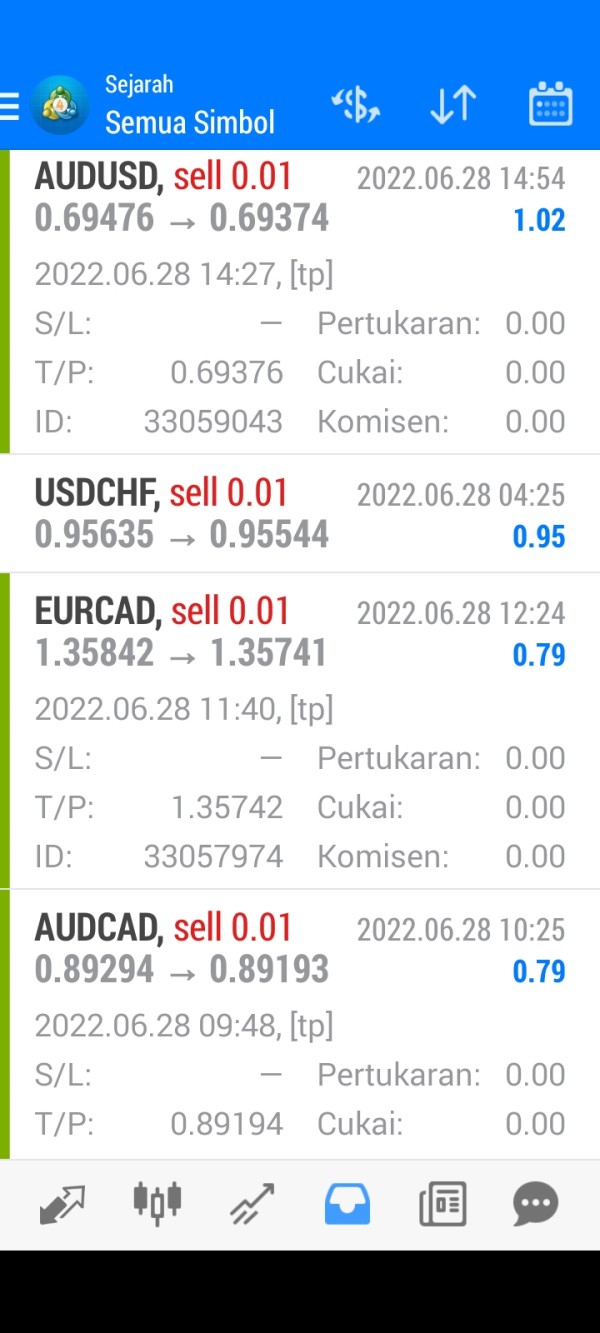Collapse the AUDUSD sell trade details
Image resolution: width=600 pixels, height=1333 pixels.
[300, 198]
